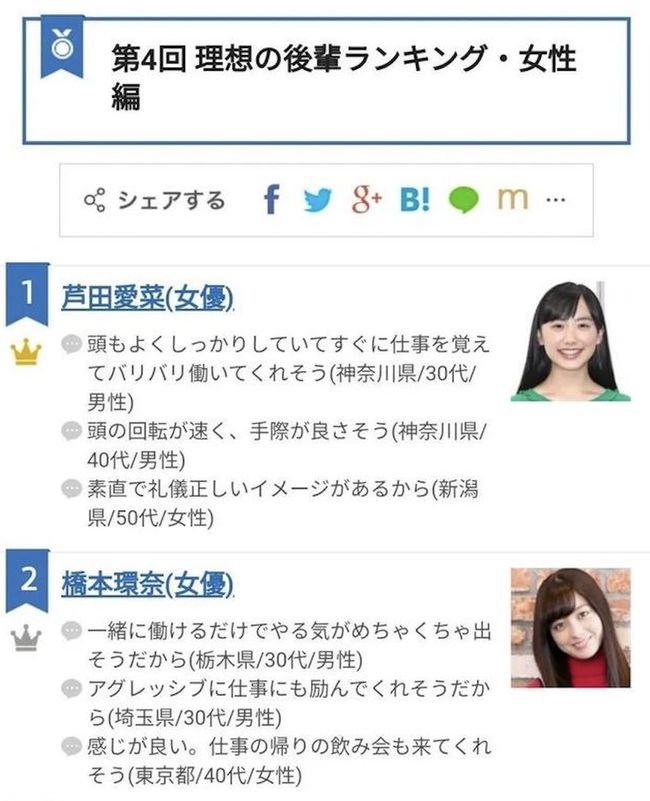Open 橋本環奈(女優) link

[148, 583]
